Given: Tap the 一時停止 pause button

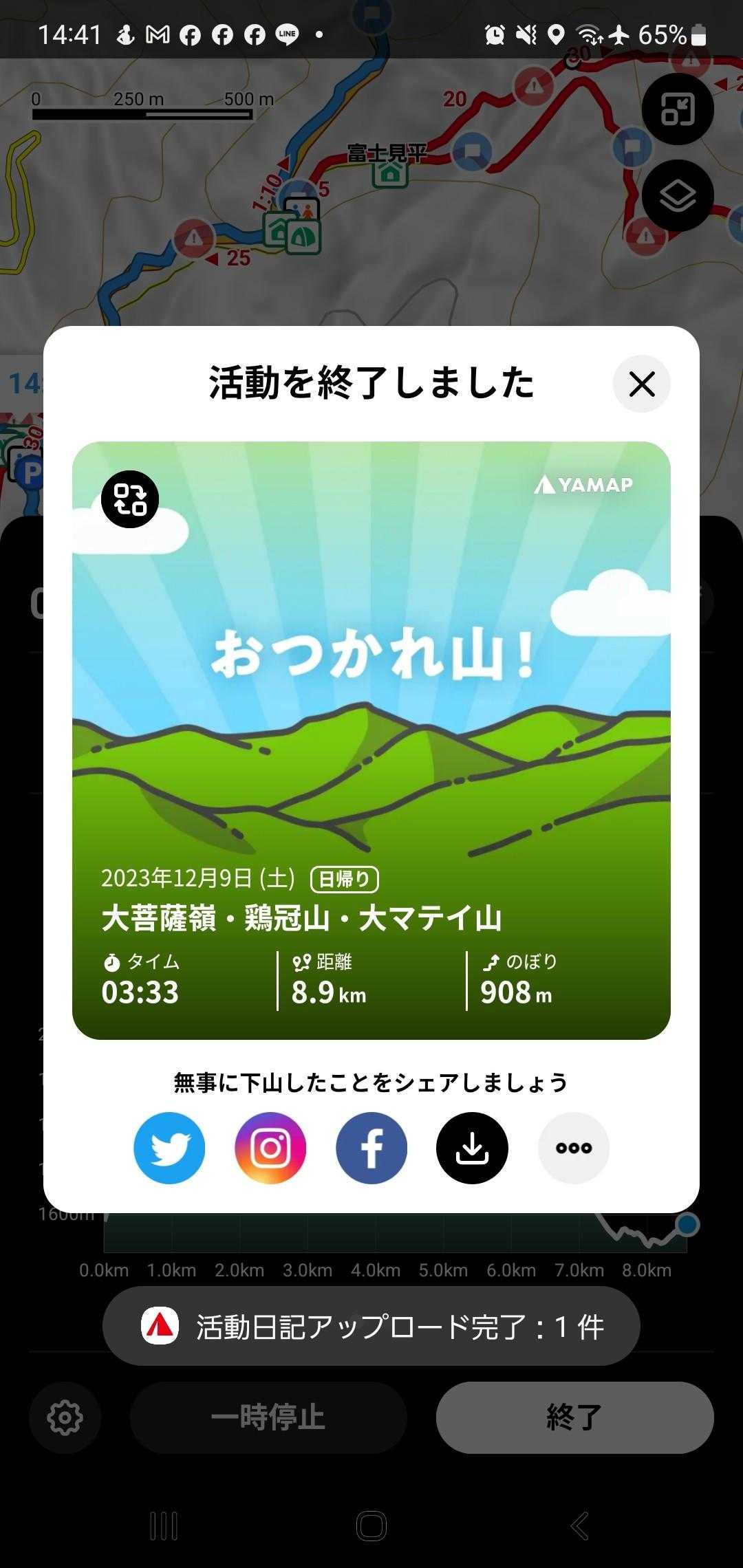Looking at the screenshot, I should pos(268,1417).
